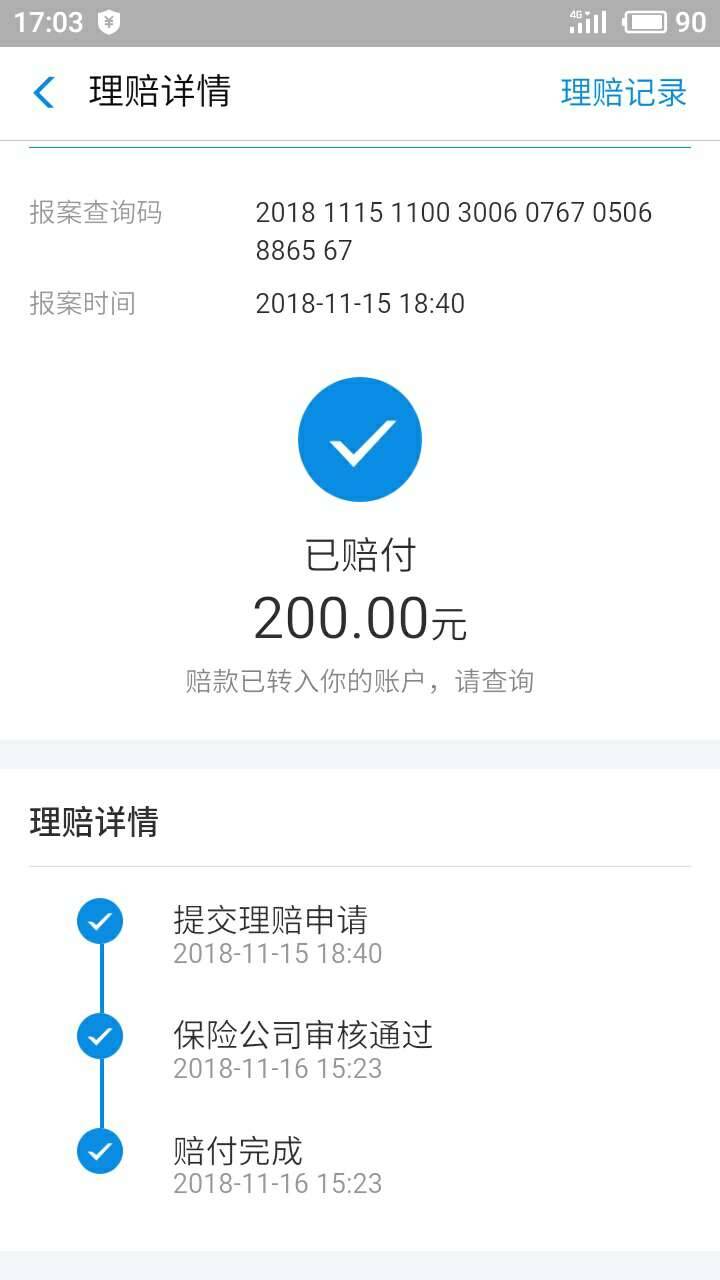Image resolution: width=720 pixels, height=1280 pixels.
Task: Tap the 200.00元 compensation amount
Action: (x=360, y=617)
